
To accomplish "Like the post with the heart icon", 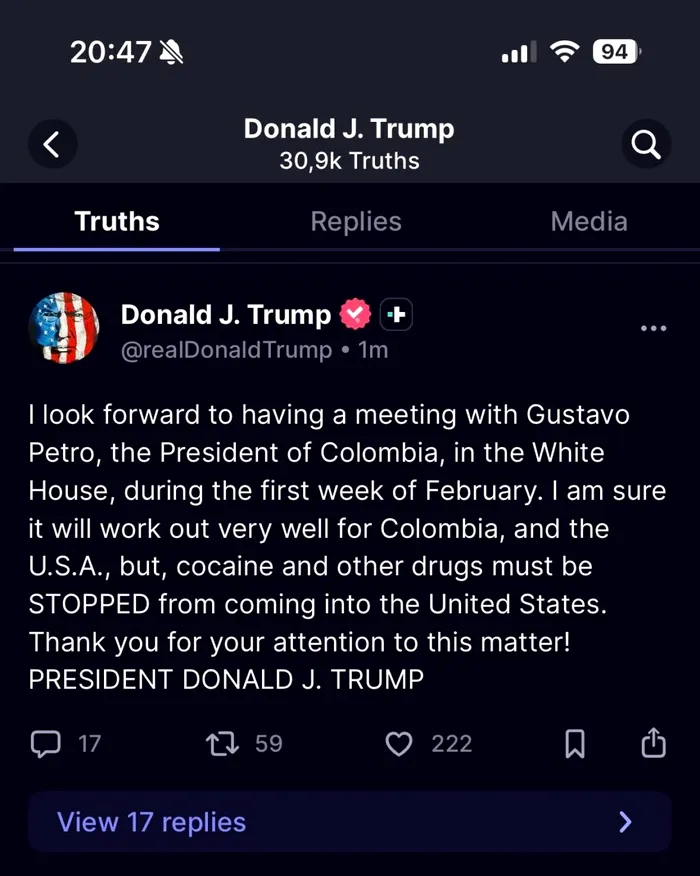I will [399, 743].
